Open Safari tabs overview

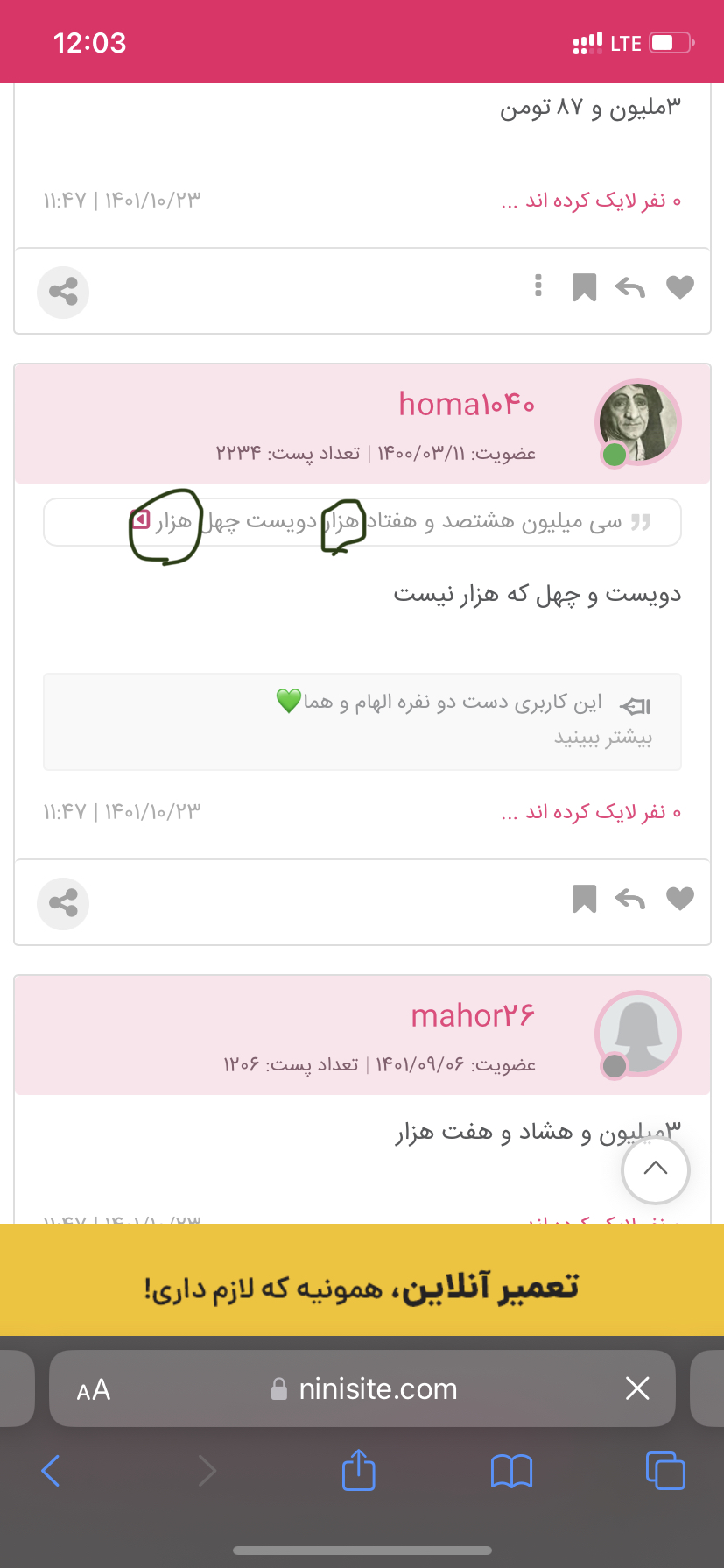pos(664,1471)
